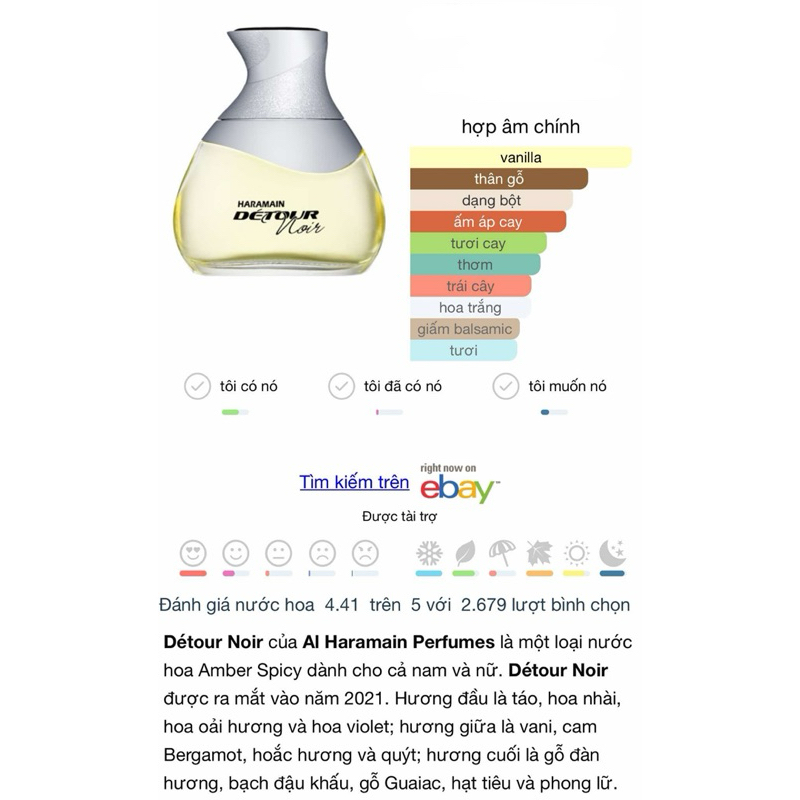Mark "tôi đã có nó" for this perfume
The image size is (800, 800).
[342, 386]
